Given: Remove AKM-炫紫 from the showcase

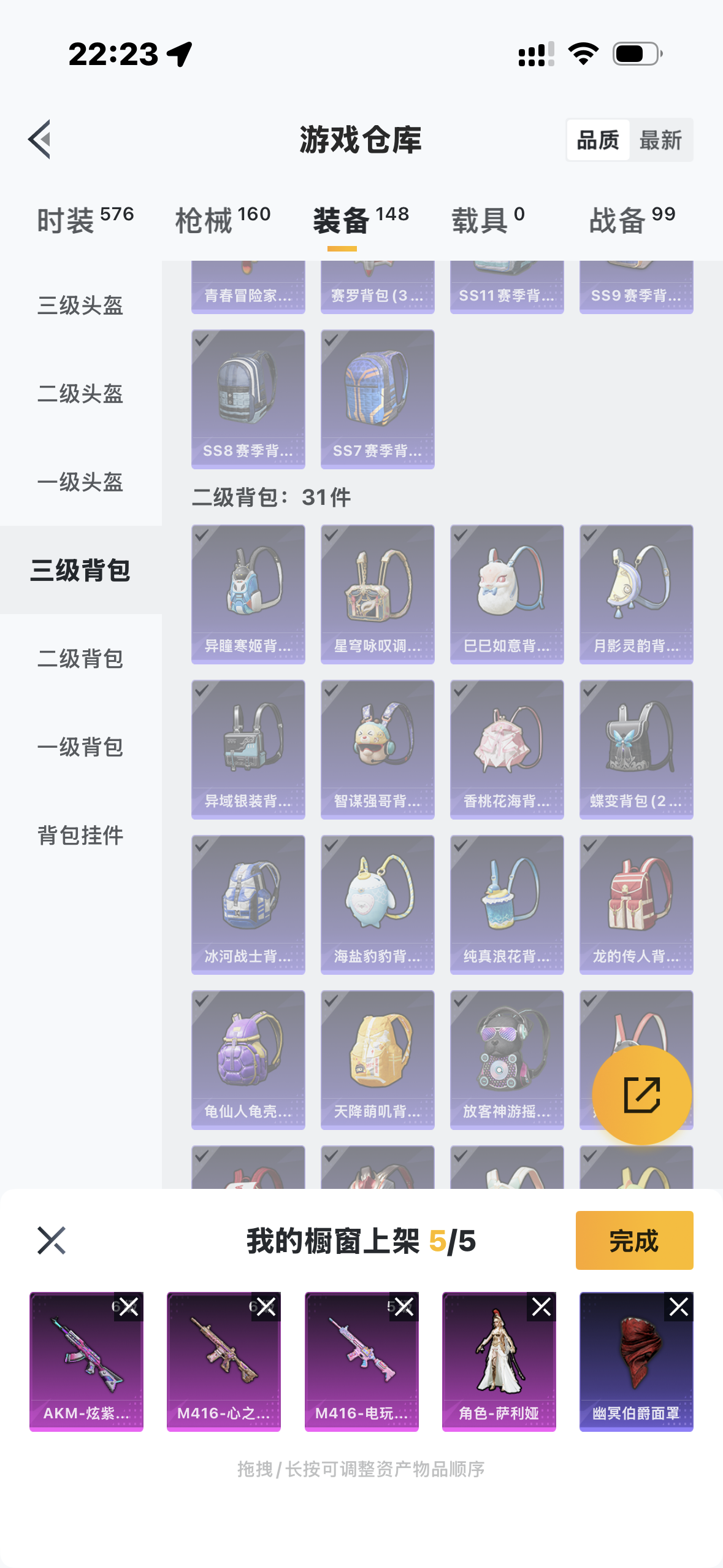Looking at the screenshot, I should [x=129, y=1307].
